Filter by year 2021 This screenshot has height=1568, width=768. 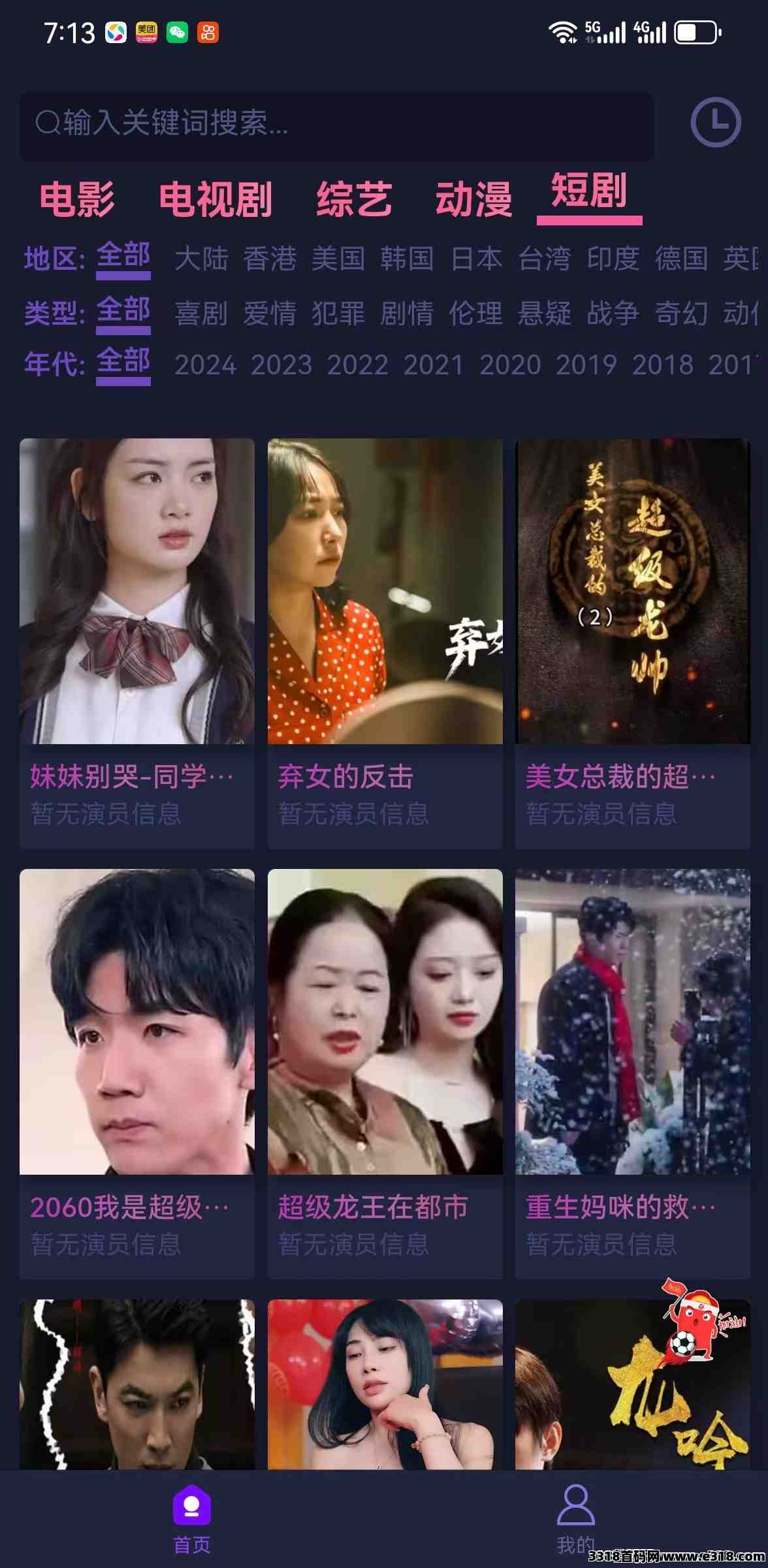point(434,365)
